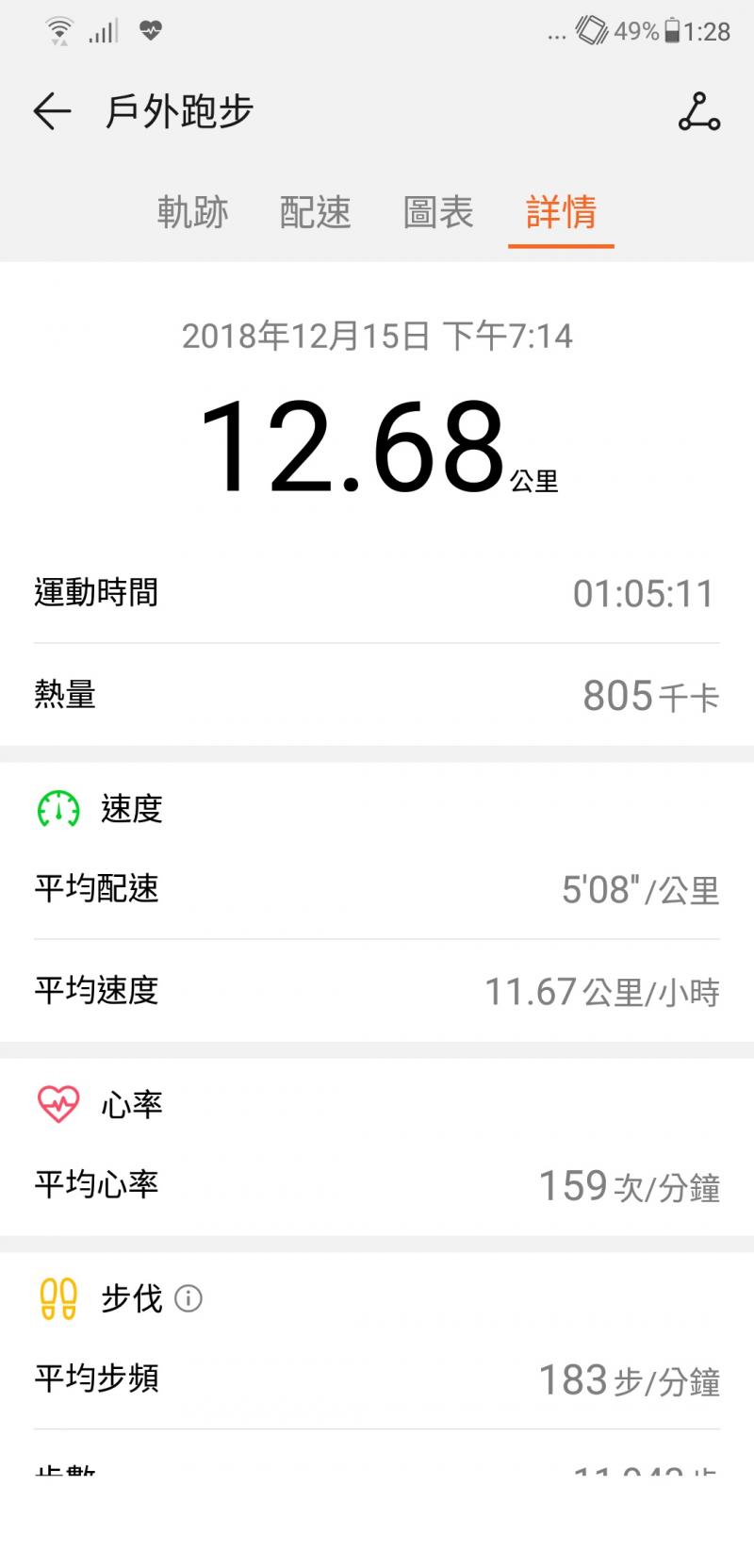The width and height of the screenshot is (754, 1568).
Task: Go back from 戶外跑步 screen
Action: point(52,111)
